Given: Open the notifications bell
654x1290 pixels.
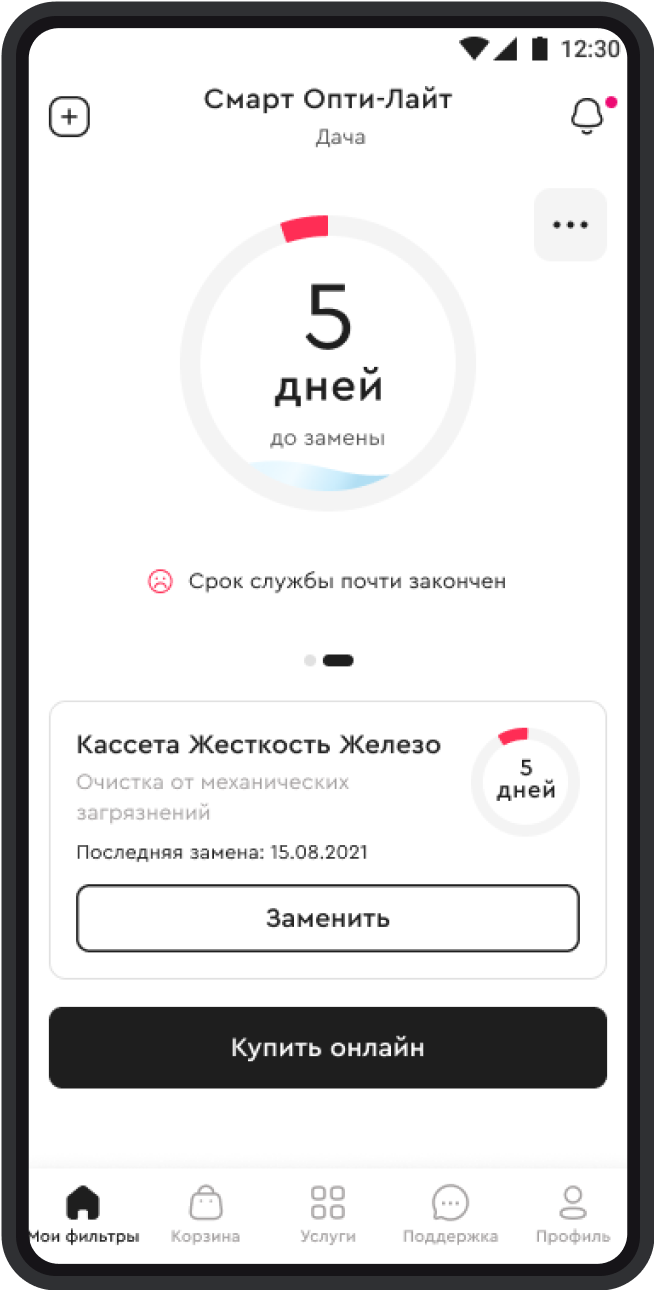Looking at the screenshot, I should click(588, 117).
